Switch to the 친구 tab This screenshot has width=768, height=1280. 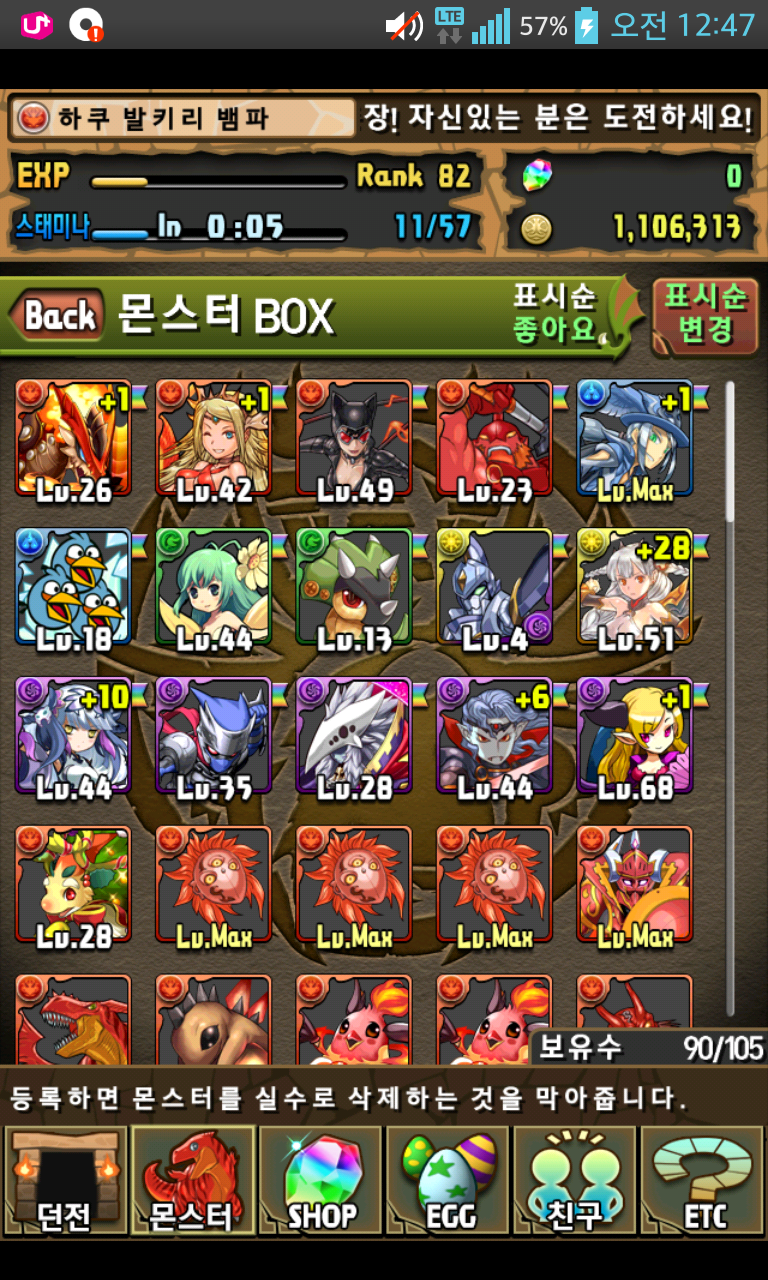point(575,1182)
